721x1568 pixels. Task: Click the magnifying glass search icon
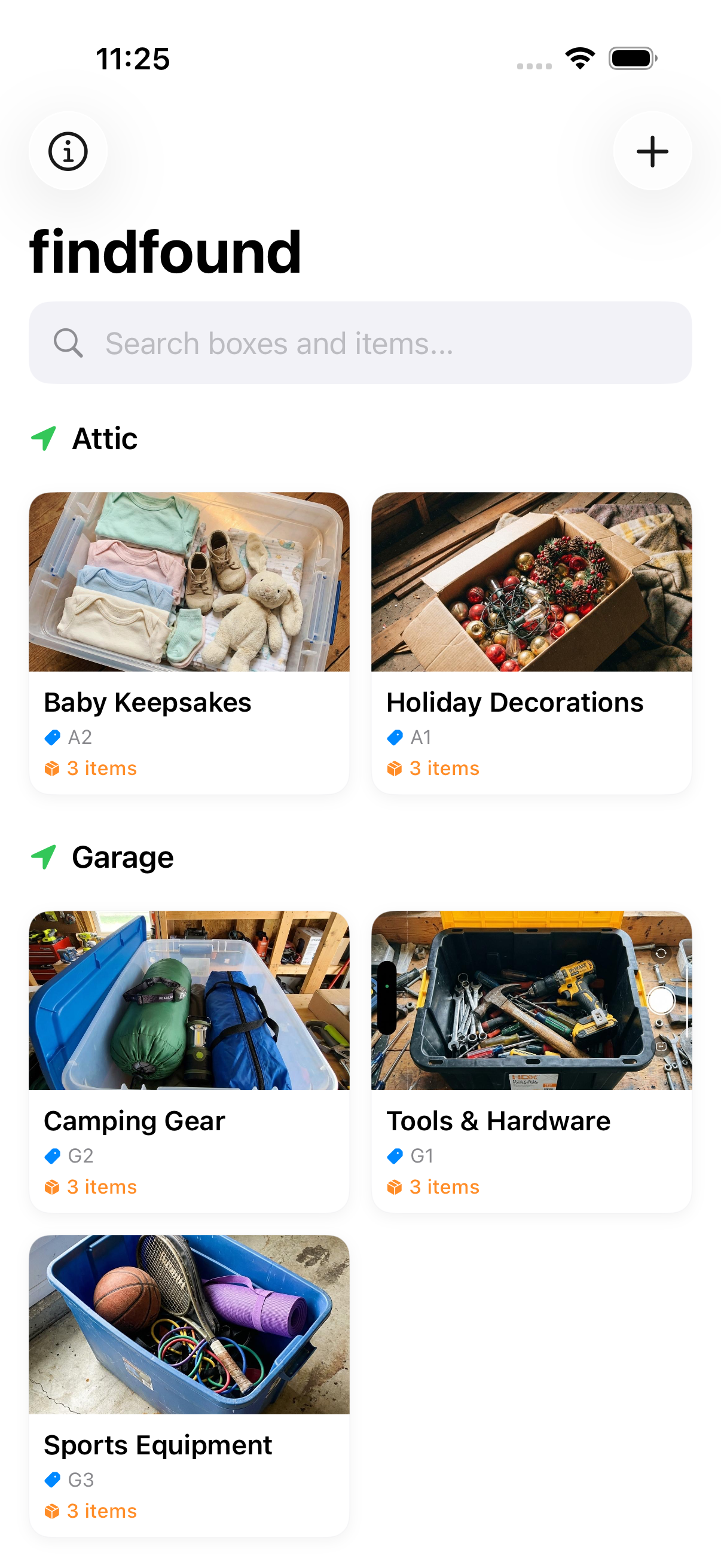(x=69, y=343)
